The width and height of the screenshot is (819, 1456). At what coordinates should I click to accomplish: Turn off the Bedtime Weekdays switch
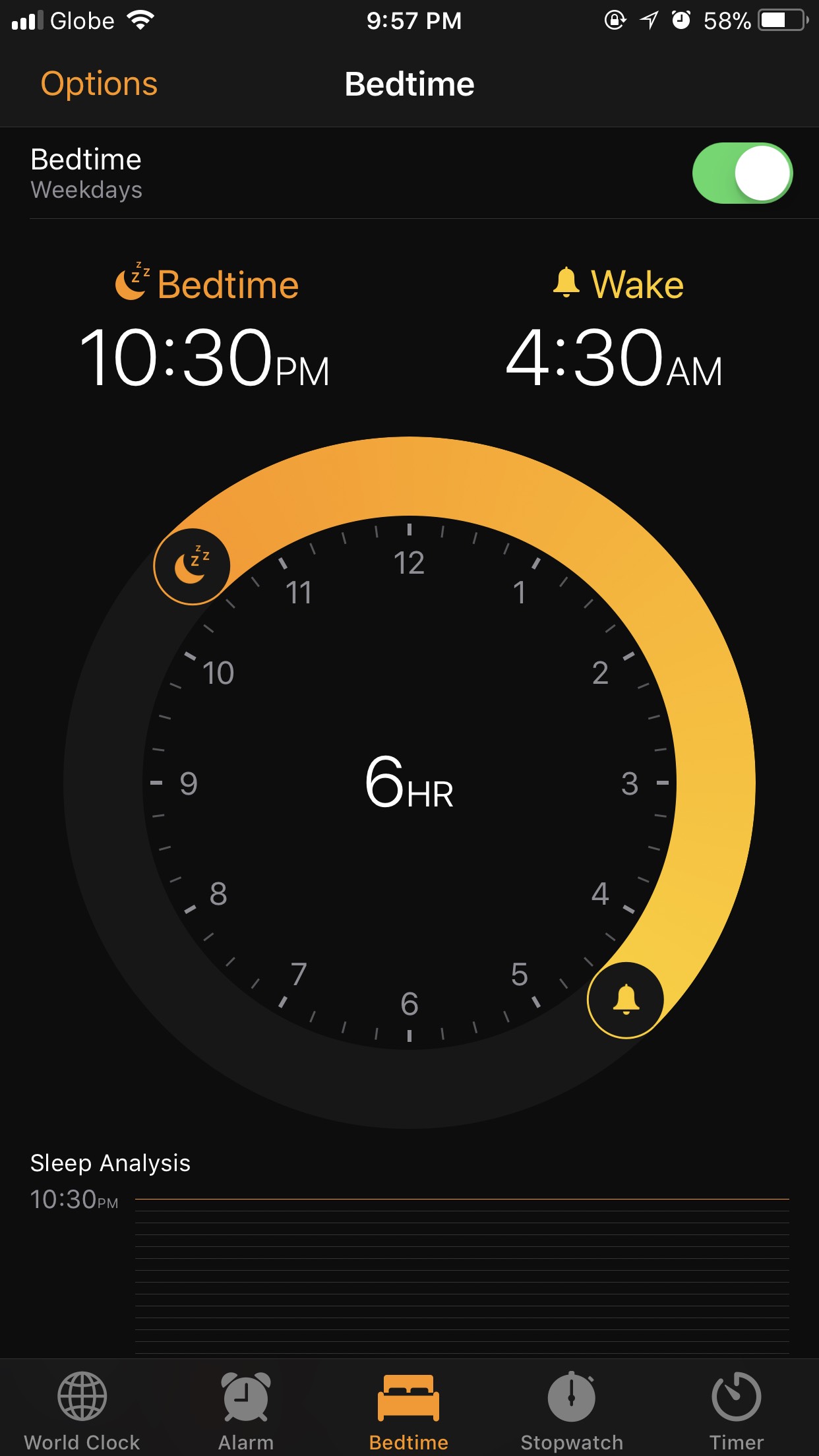(743, 173)
